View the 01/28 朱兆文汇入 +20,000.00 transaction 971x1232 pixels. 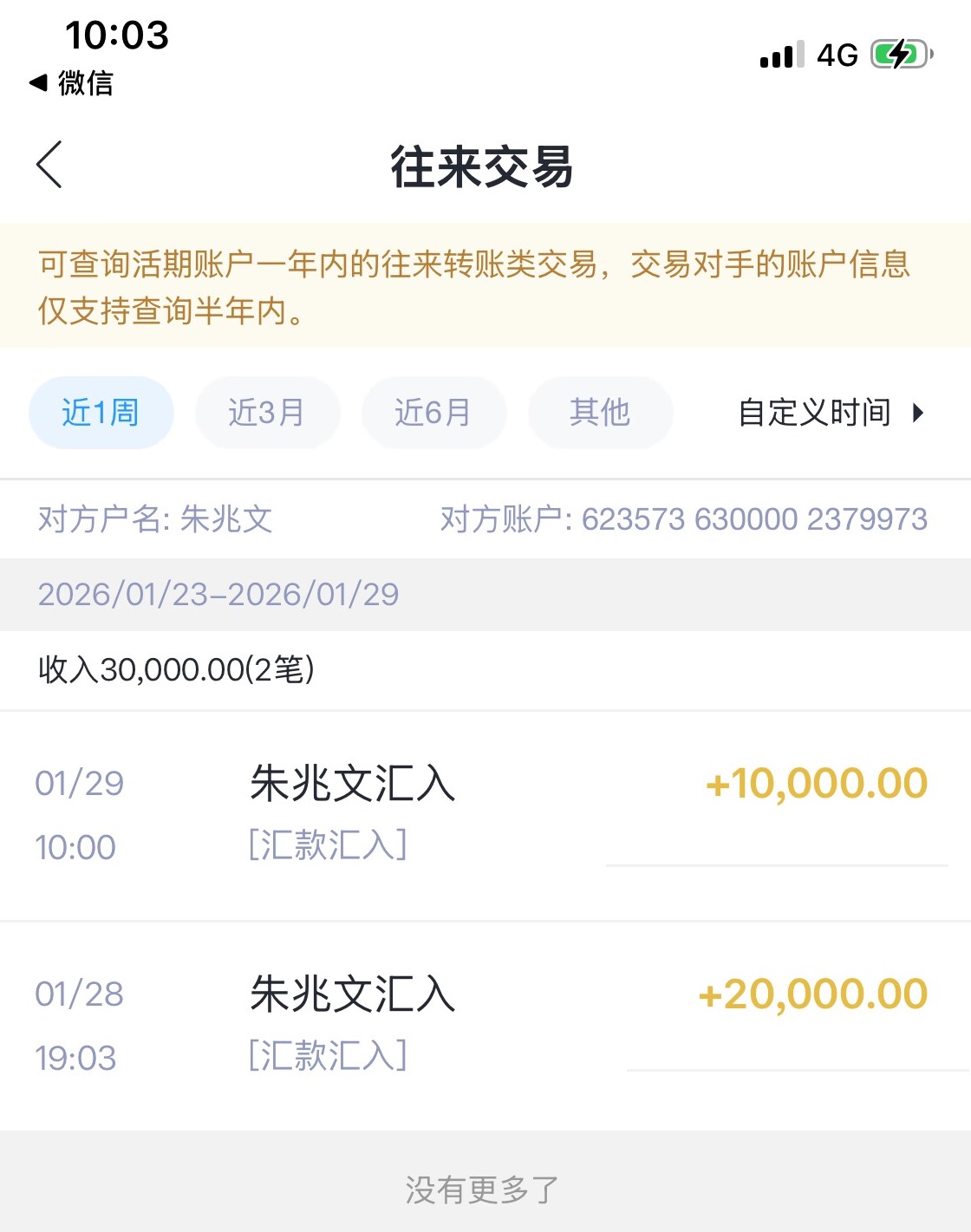pyautogui.click(x=482, y=1025)
